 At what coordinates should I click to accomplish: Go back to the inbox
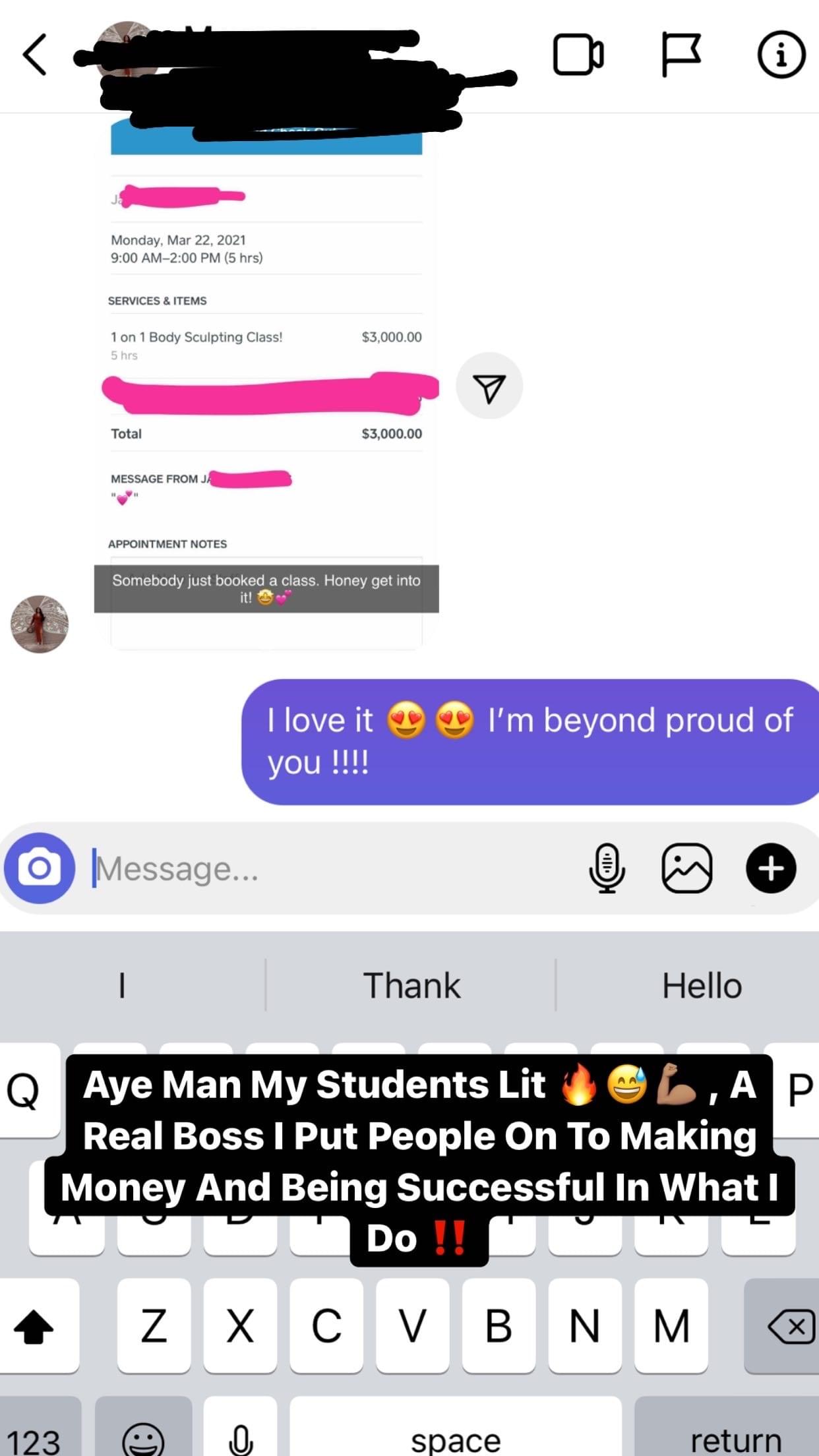[x=35, y=55]
